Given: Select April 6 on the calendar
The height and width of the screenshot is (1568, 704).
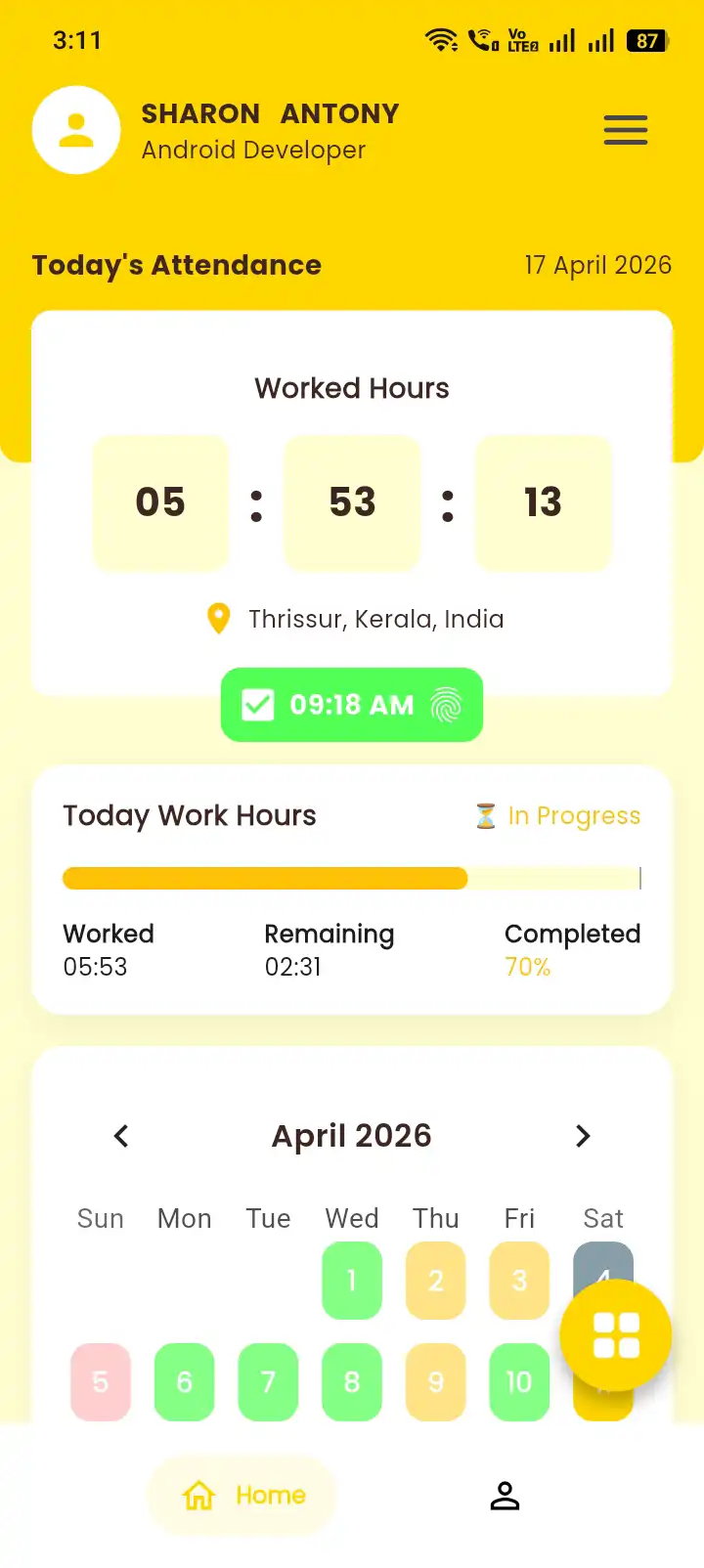Looking at the screenshot, I should (x=185, y=1382).
